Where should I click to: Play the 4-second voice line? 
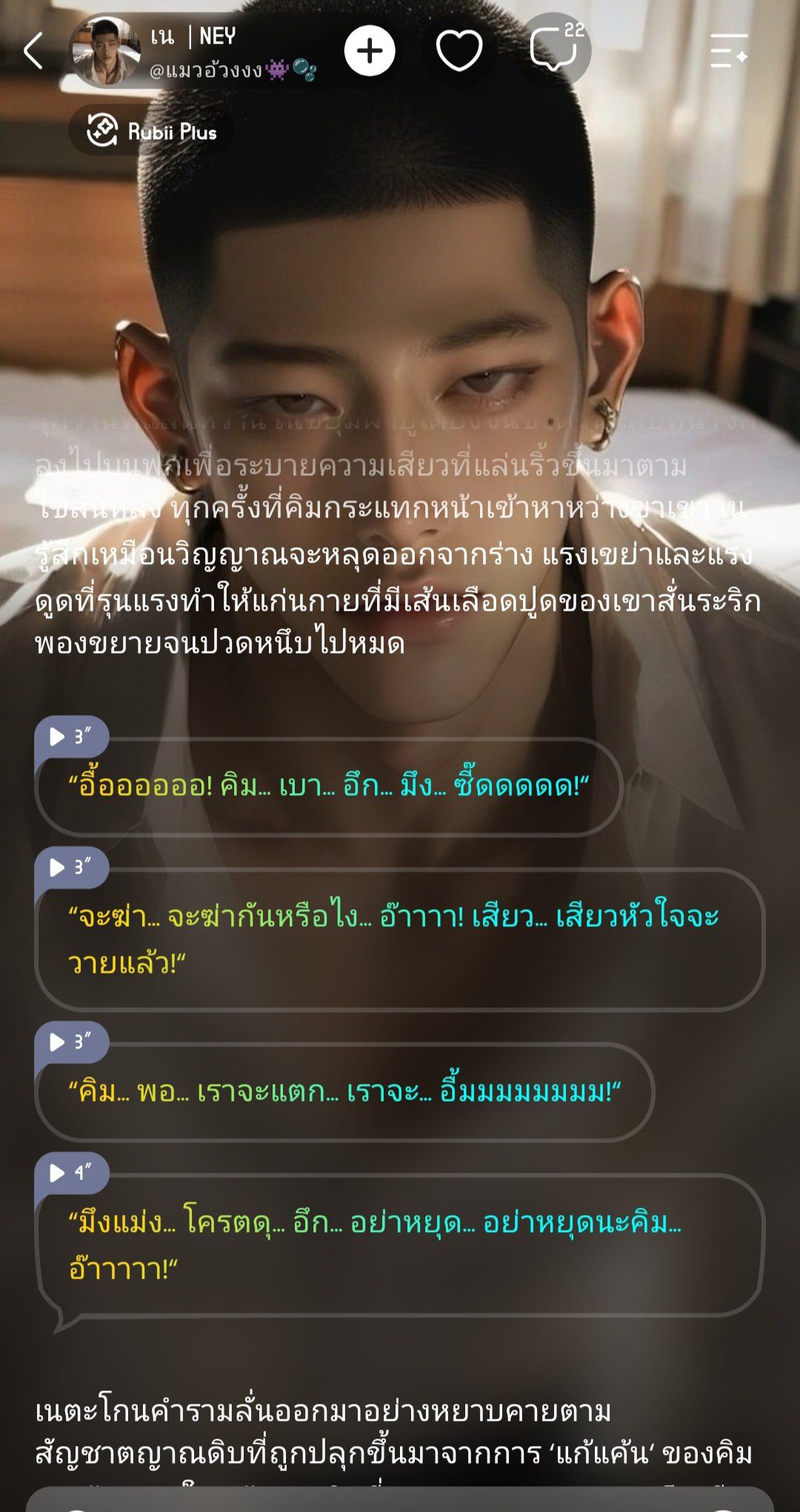(71, 1173)
